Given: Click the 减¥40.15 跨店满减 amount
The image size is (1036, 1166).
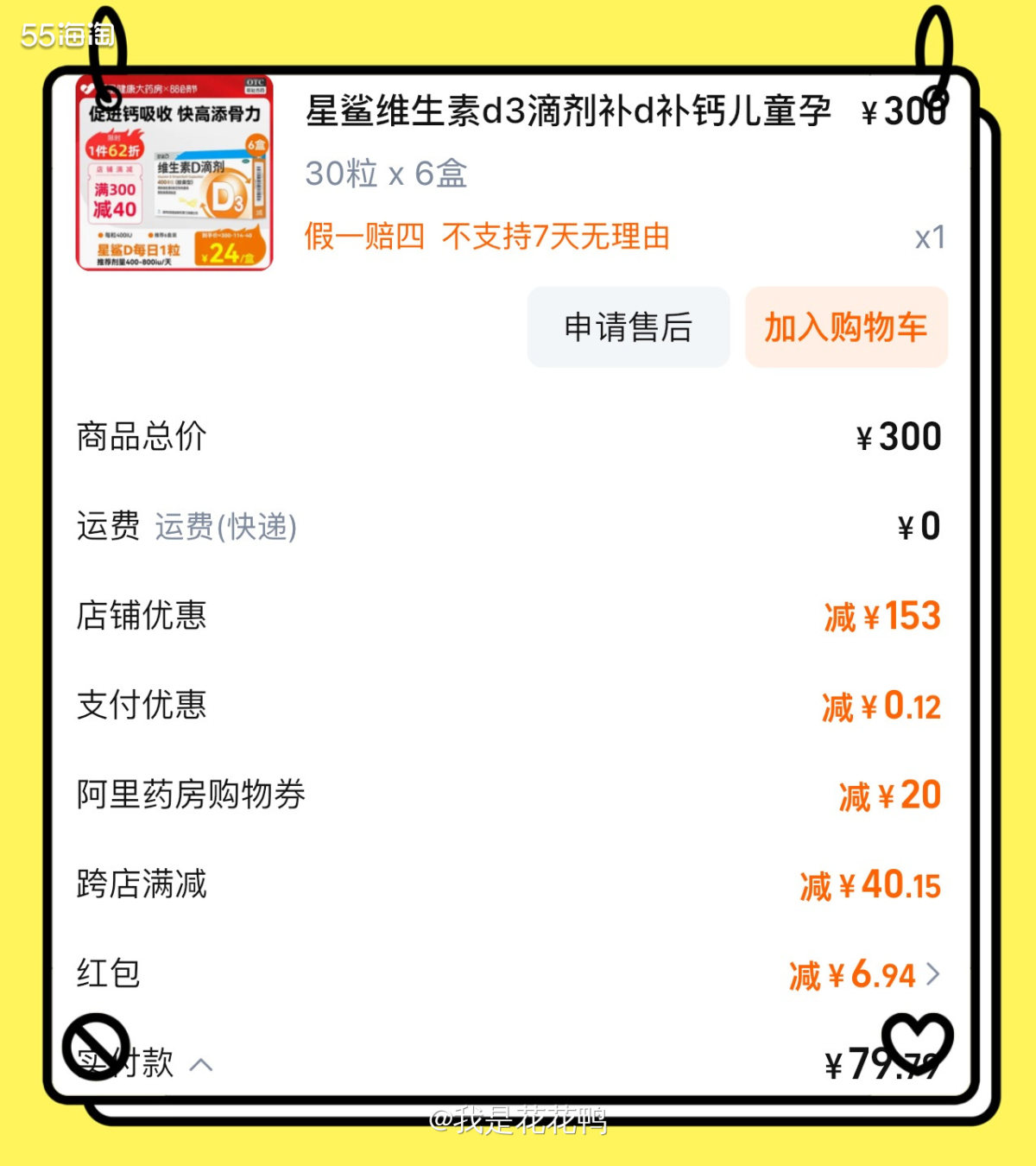Looking at the screenshot, I should pyautogui.click(x=869, y=884).
